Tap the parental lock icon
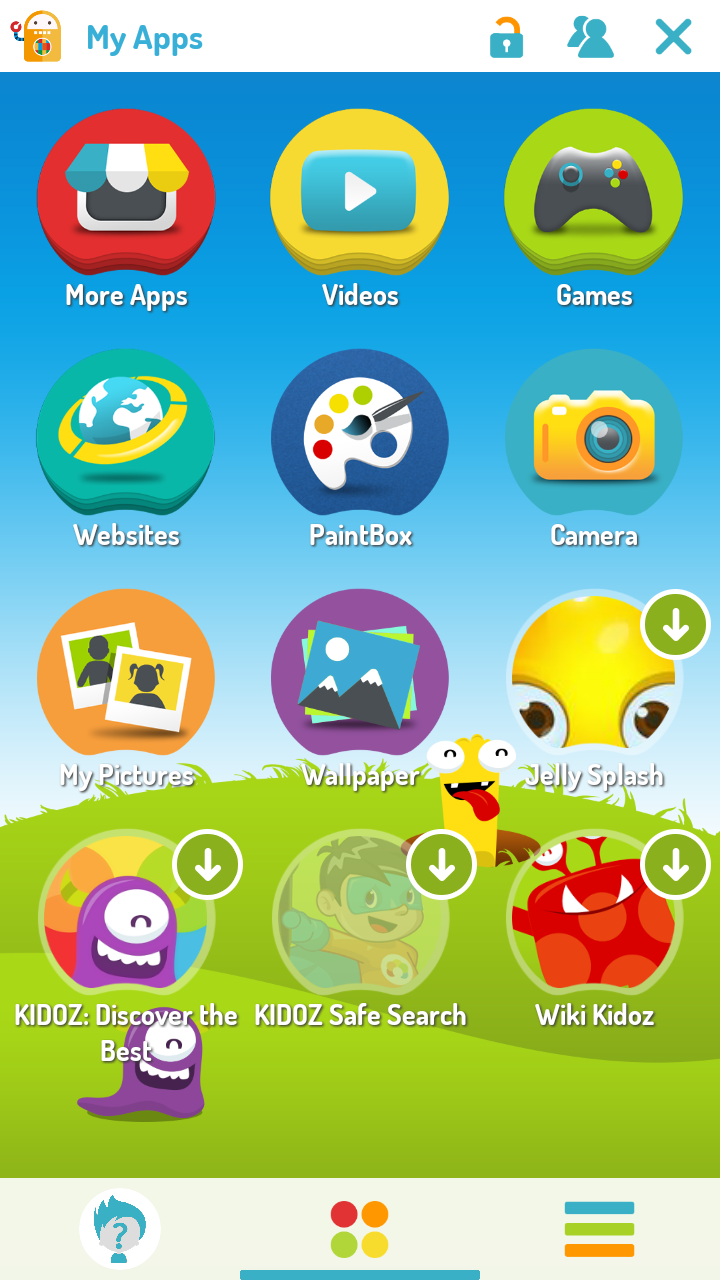This screenshot has height=1280, width=720. point(506,38)
